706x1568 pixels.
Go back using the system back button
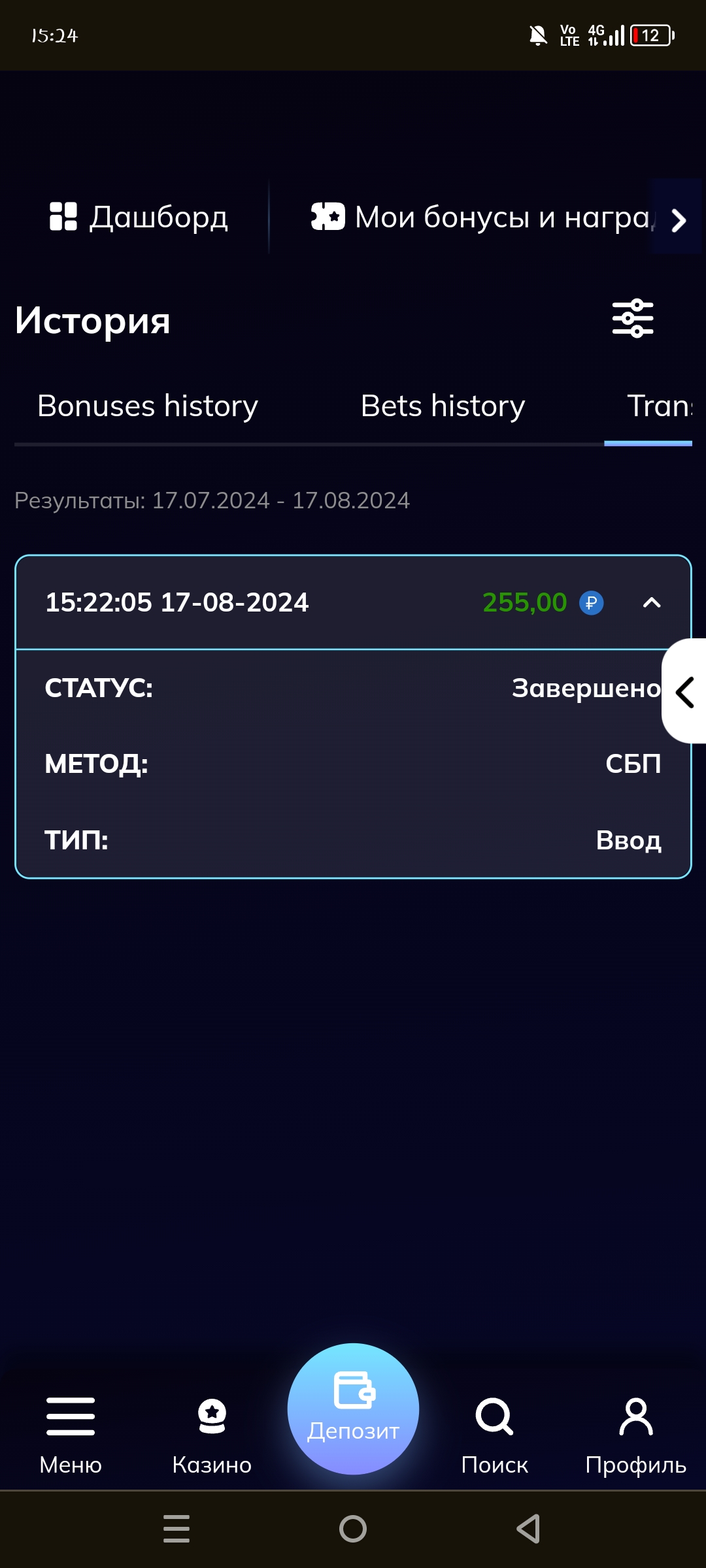pyautogui.click(x=528, y=1529)
